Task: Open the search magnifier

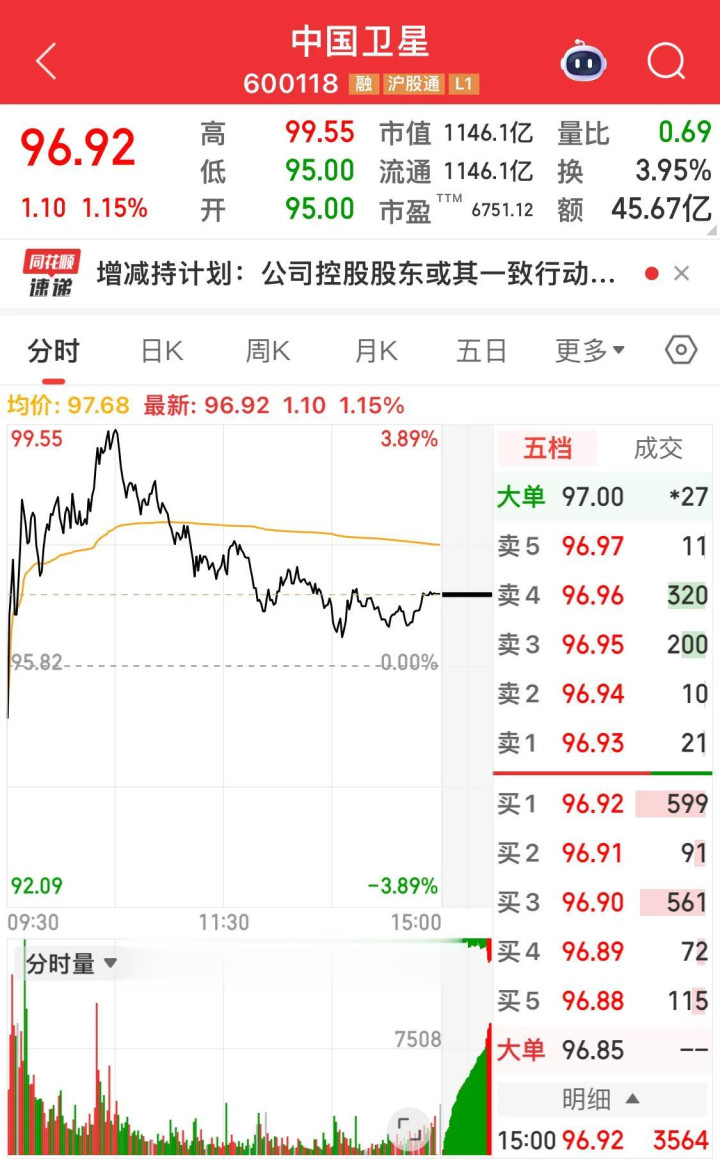Action: (x=667, y=61)
